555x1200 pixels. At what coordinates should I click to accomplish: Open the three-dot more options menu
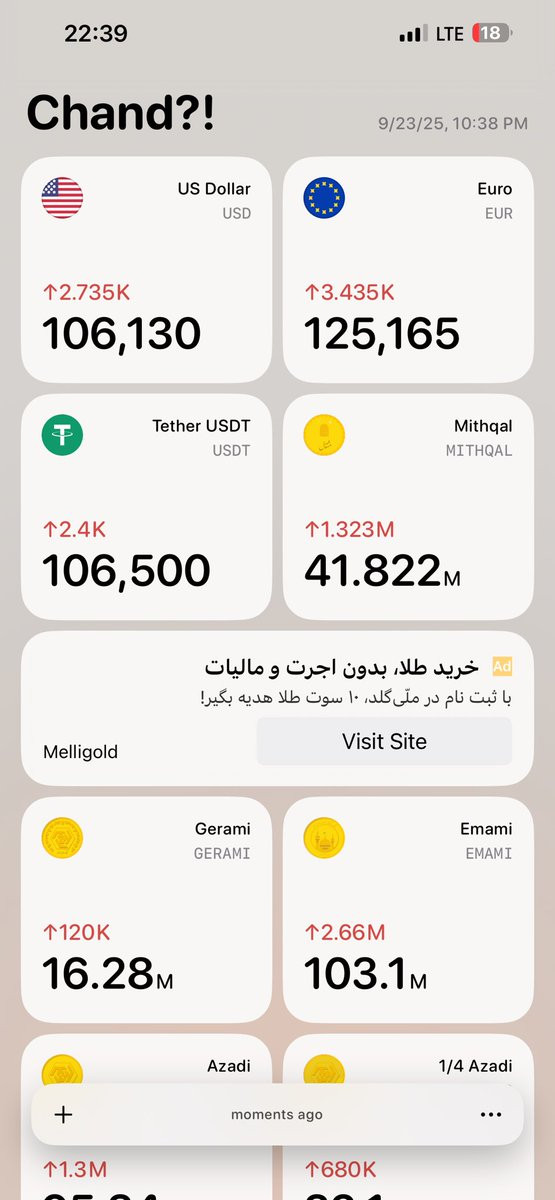pos(490,1114)
